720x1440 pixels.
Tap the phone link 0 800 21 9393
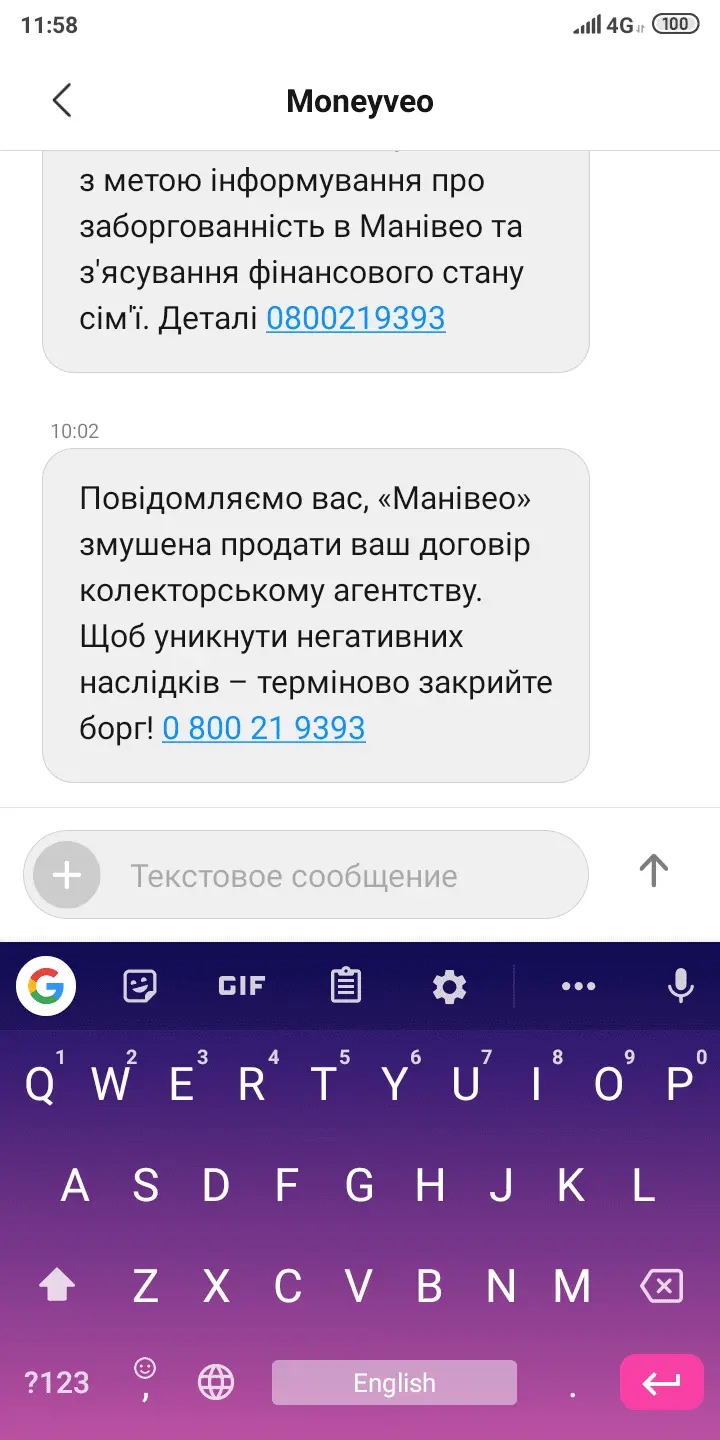pyautogui.click(x=263, y=728)
